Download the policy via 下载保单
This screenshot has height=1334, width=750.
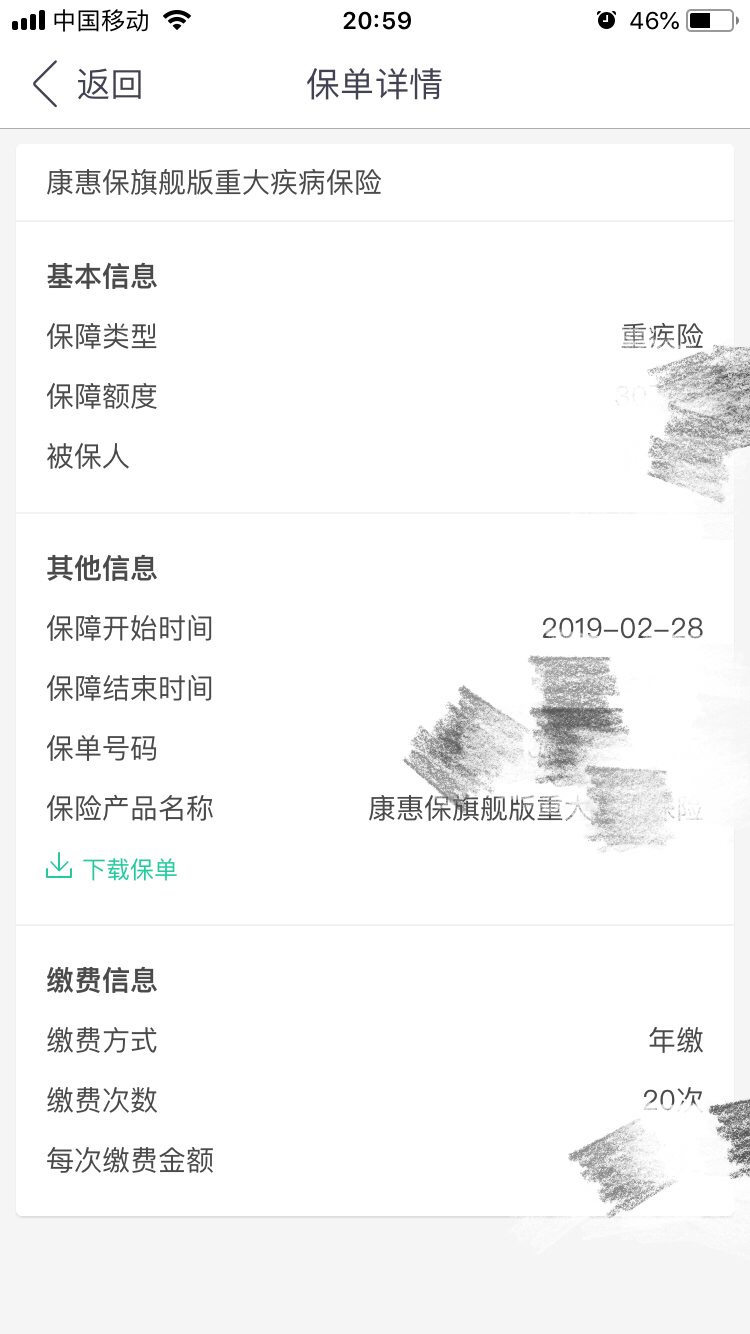pyautogui.click(x=112, y=868)
